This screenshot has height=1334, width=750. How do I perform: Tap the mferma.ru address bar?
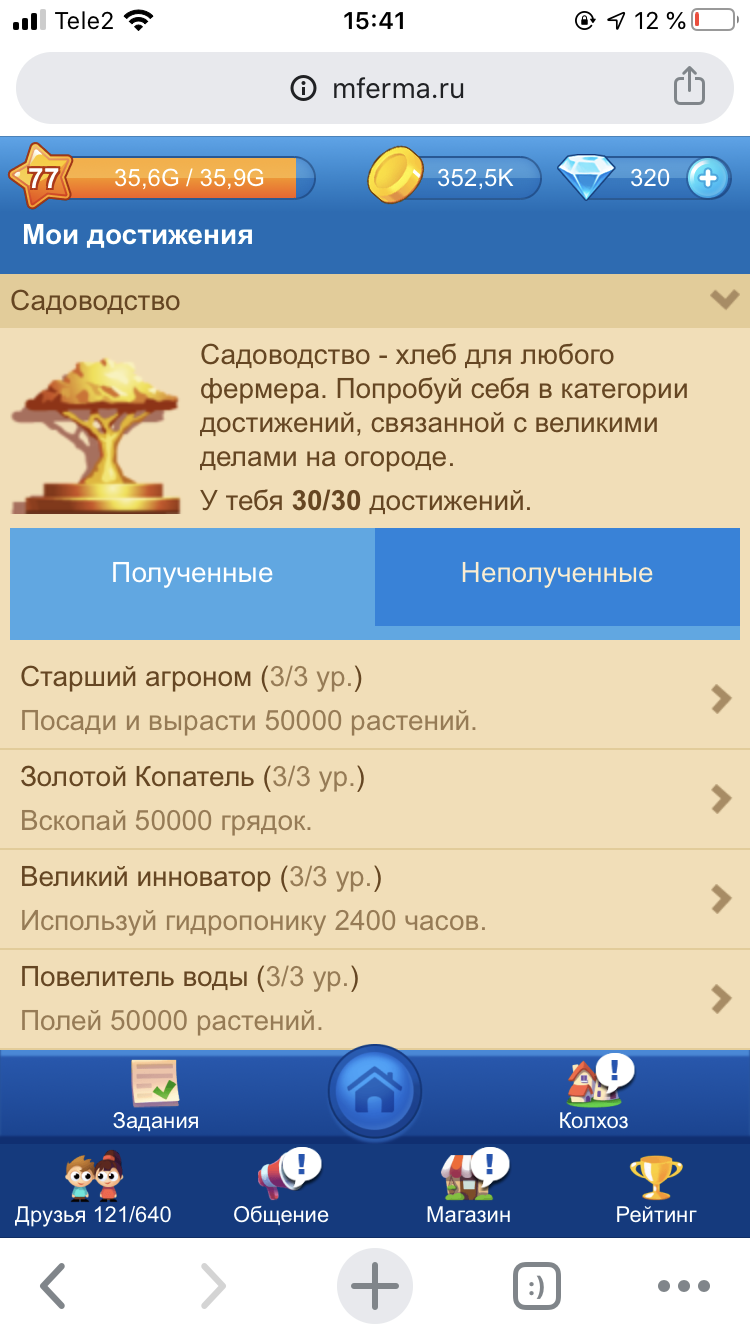[x=375, y=88]
